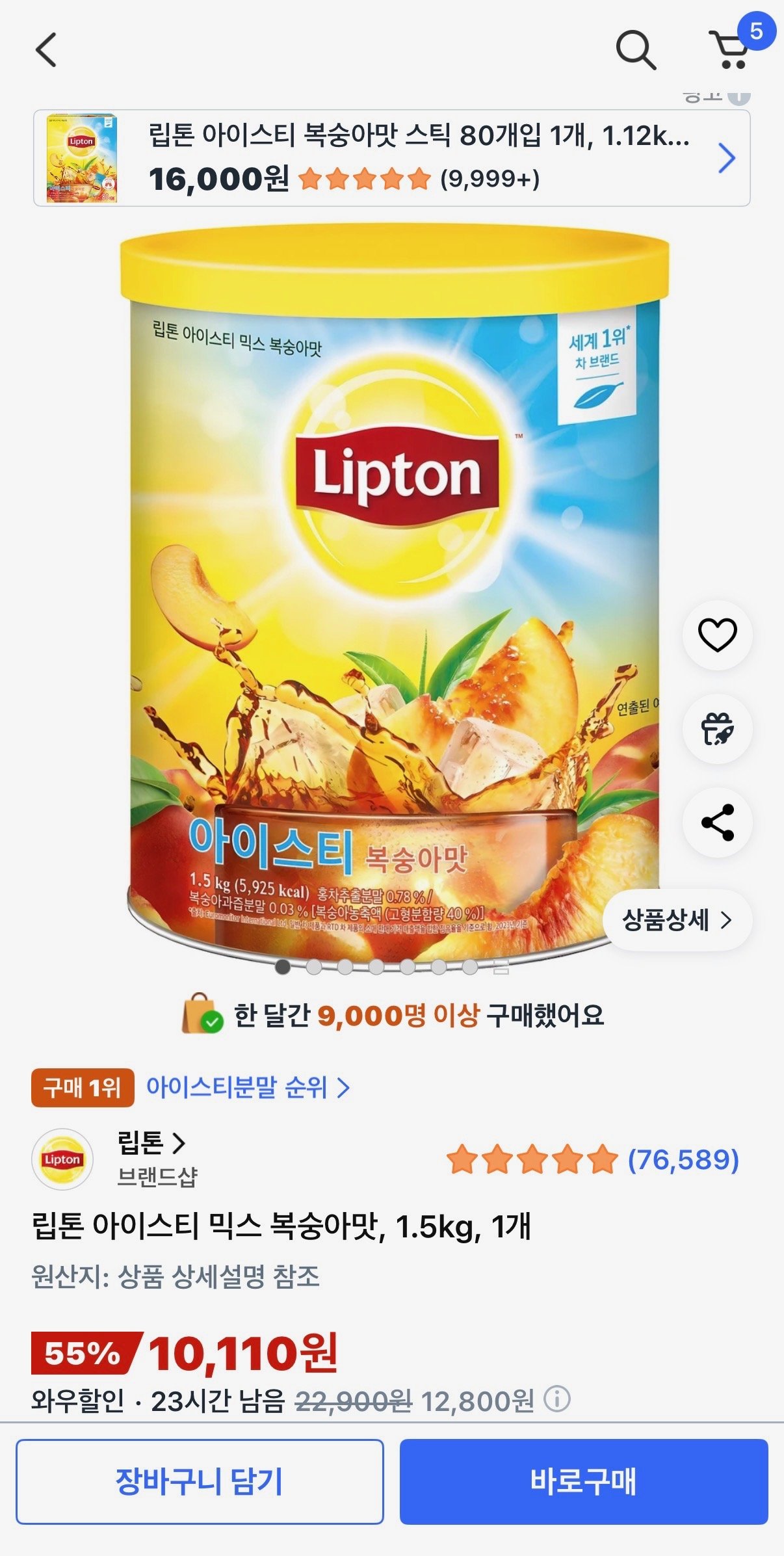This screenshot has height=1556, width=784.
Task: Add product to wishlist via heart icon
Action: [x=716, y=636]
